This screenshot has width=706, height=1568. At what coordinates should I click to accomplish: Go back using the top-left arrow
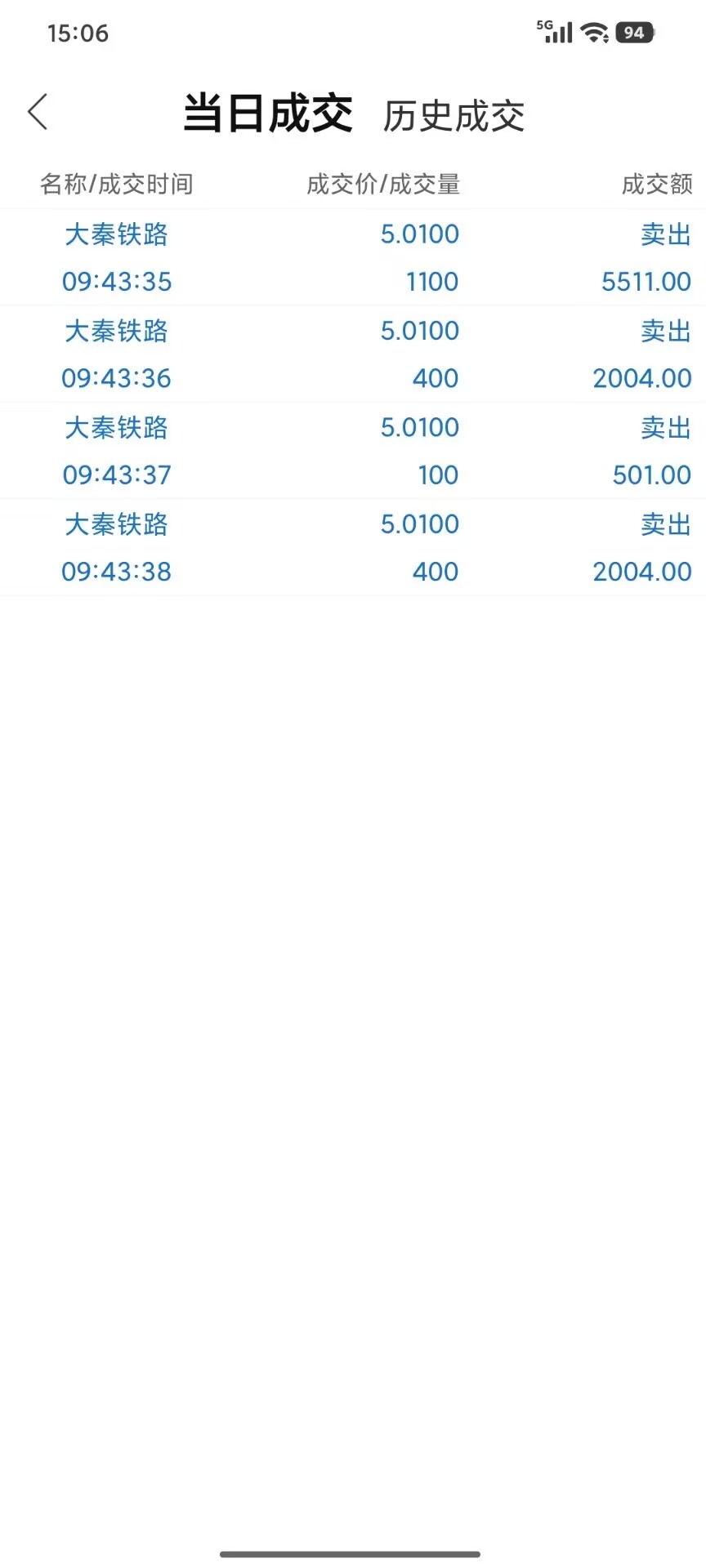[x=38, y=112]
